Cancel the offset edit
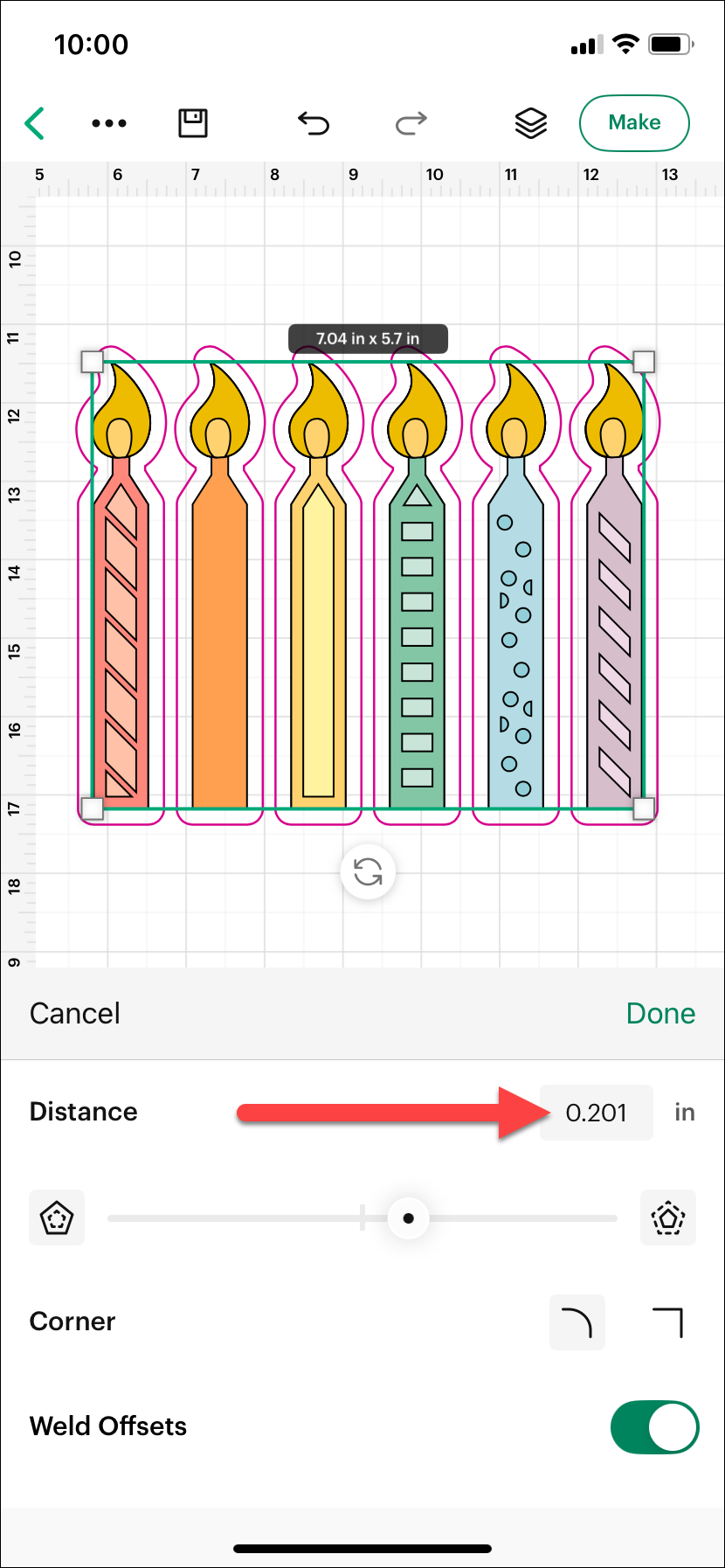 tap(74, 1013)
